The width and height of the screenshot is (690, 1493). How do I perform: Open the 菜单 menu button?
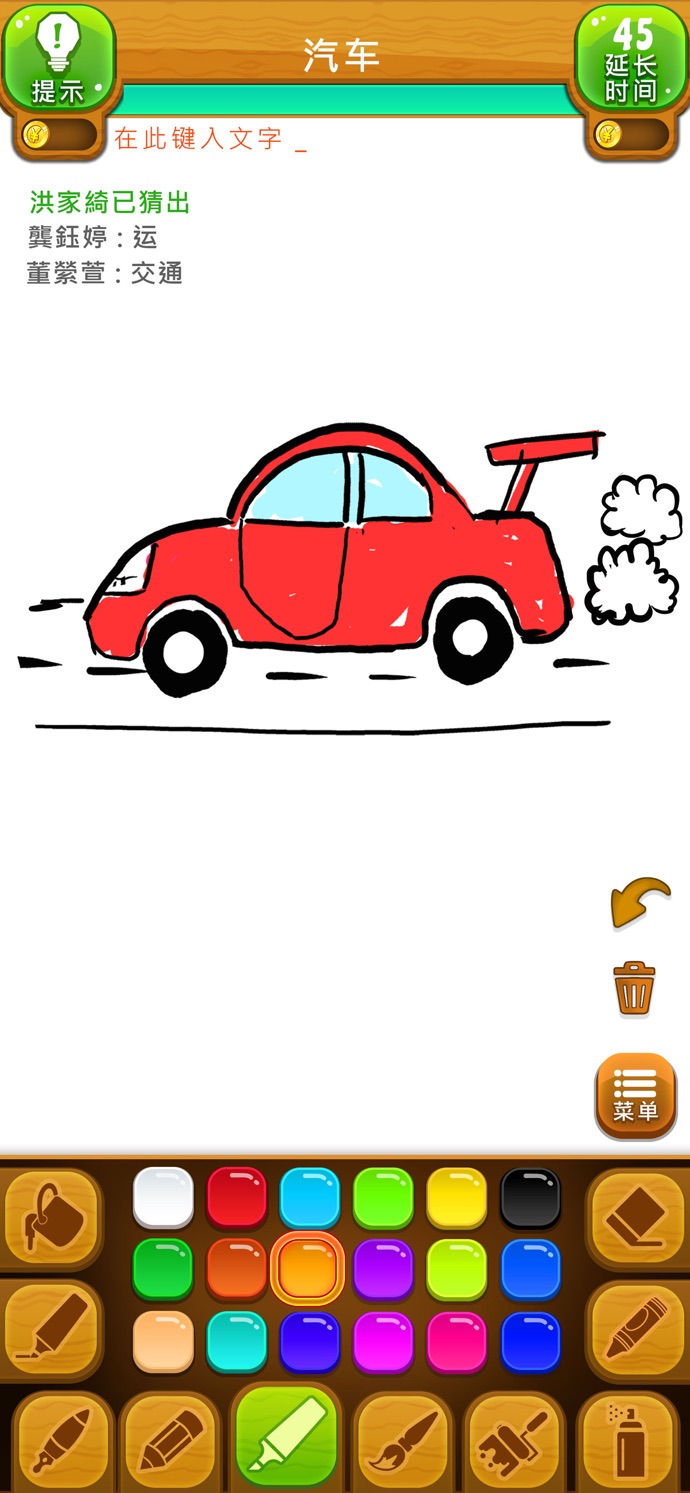tap(635, 1095)
